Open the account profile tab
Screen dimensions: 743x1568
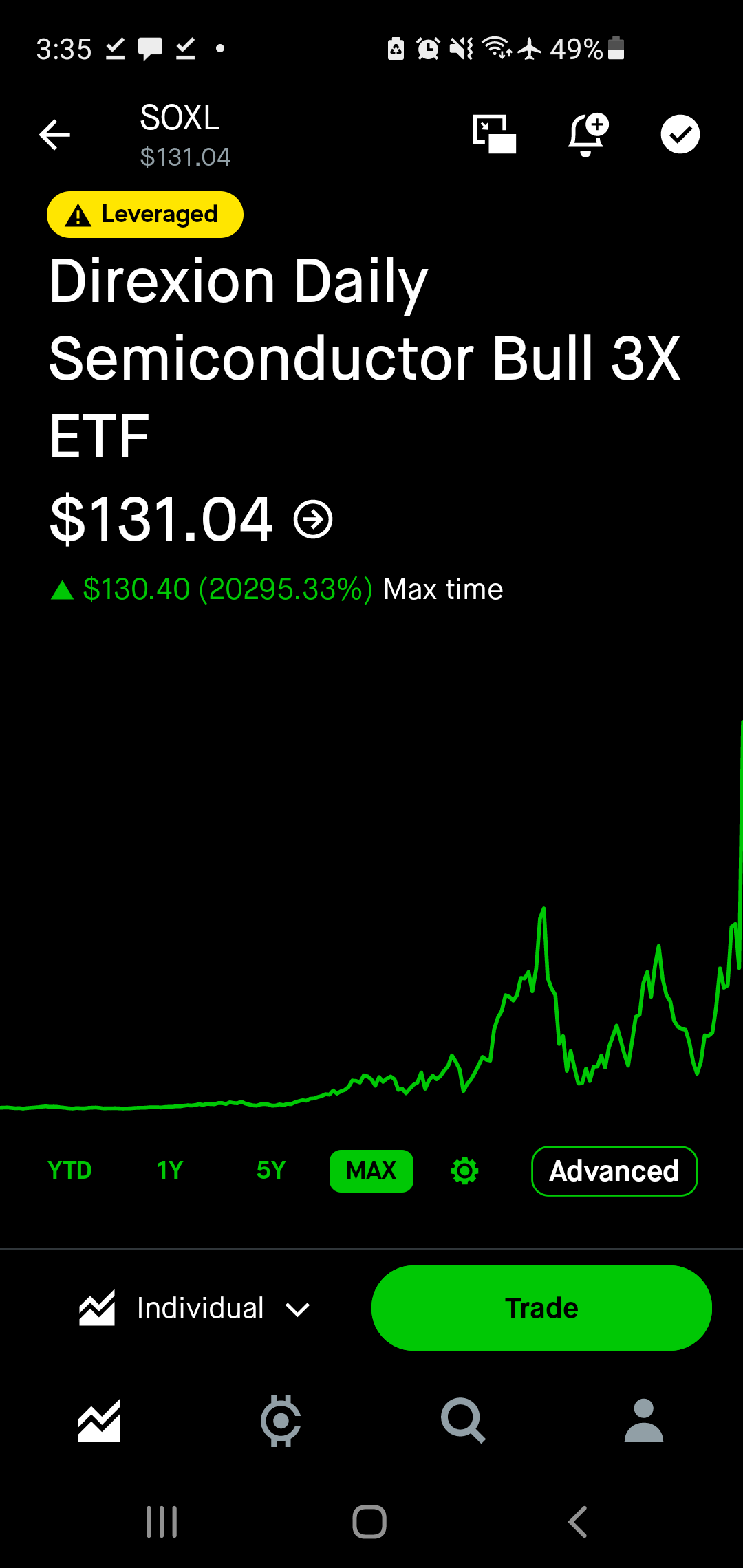(644, 1421)
